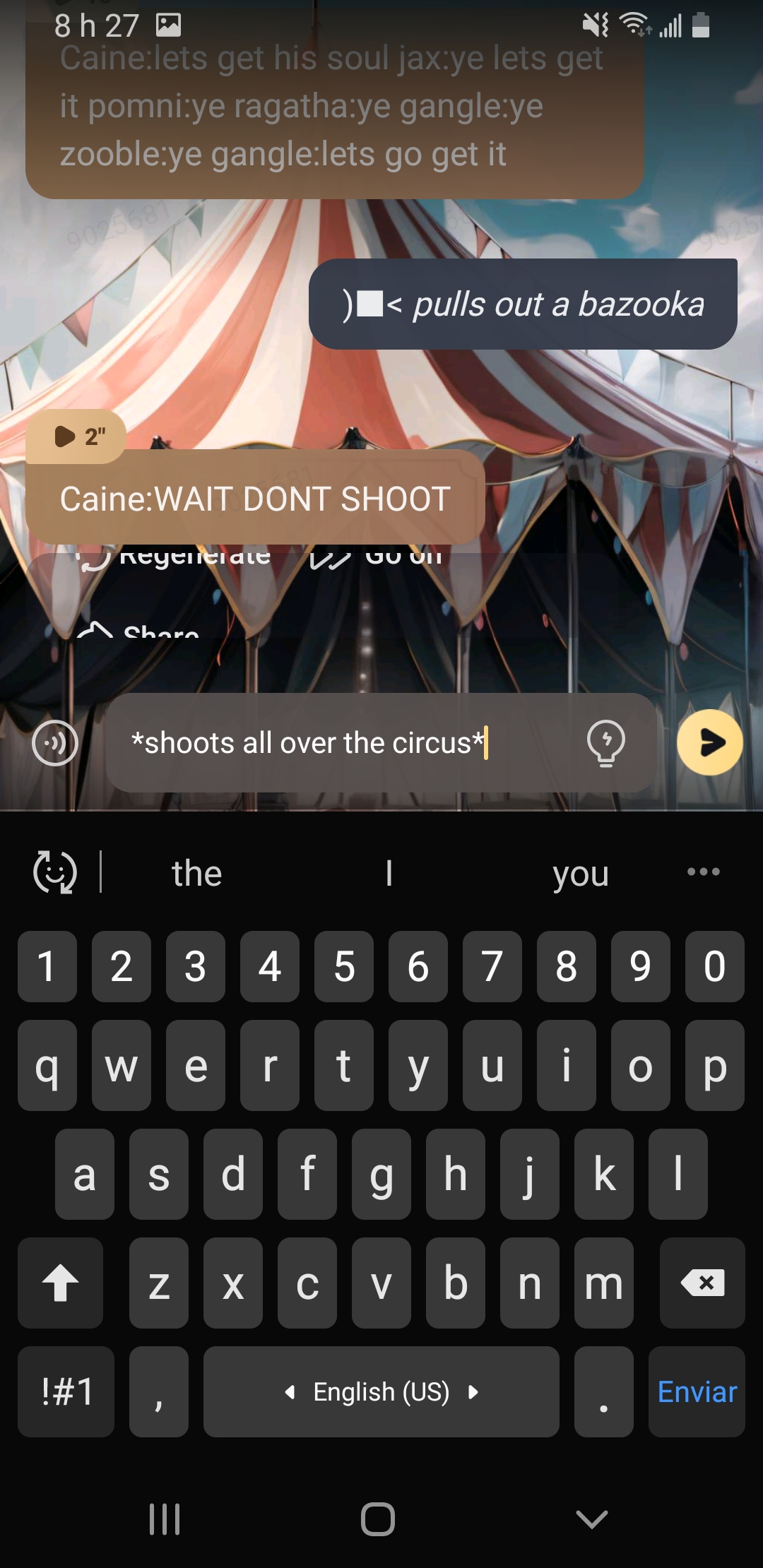Send the typed message with the yellow arrow
This screenshot has width=763, height=1568.
[709, 742]
